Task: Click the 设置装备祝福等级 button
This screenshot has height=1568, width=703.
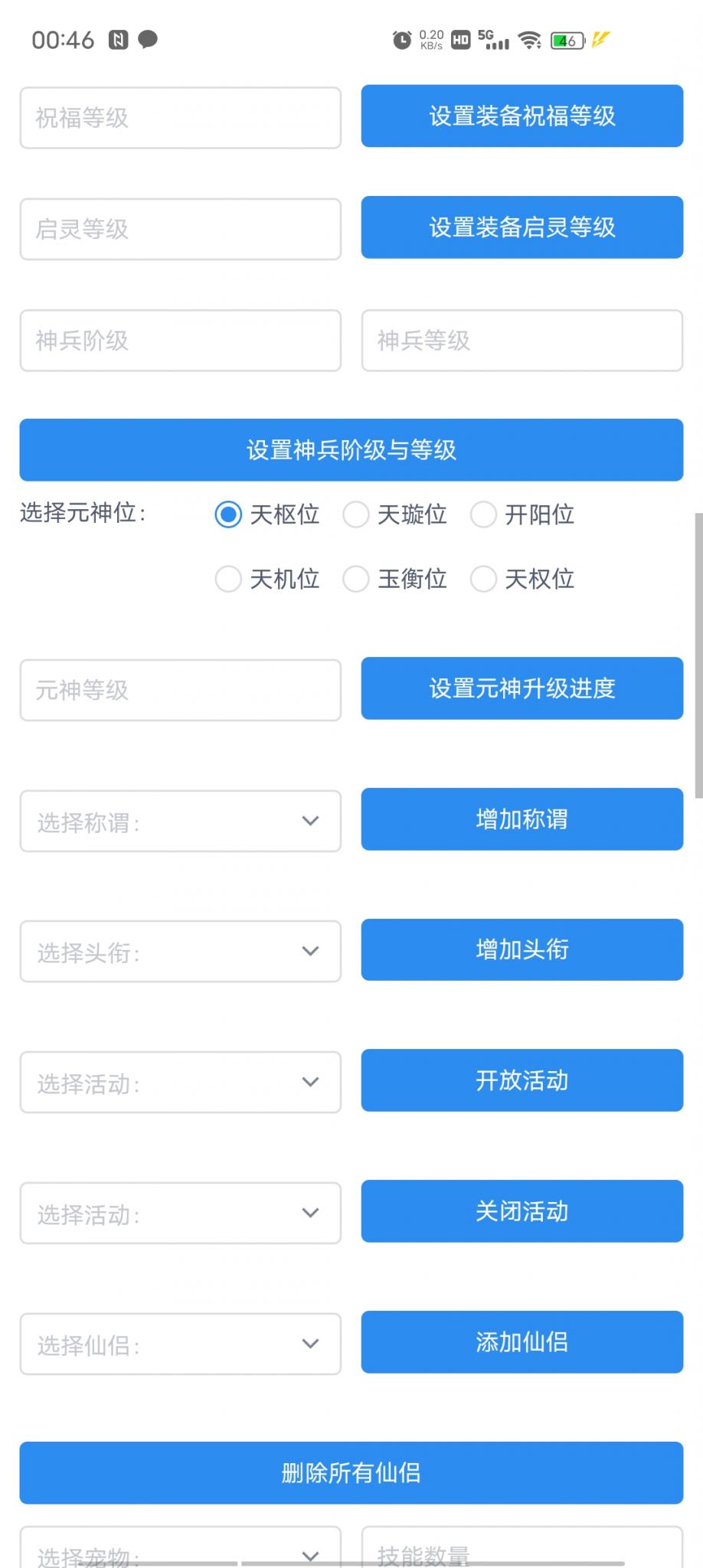Action: [522, 116]
